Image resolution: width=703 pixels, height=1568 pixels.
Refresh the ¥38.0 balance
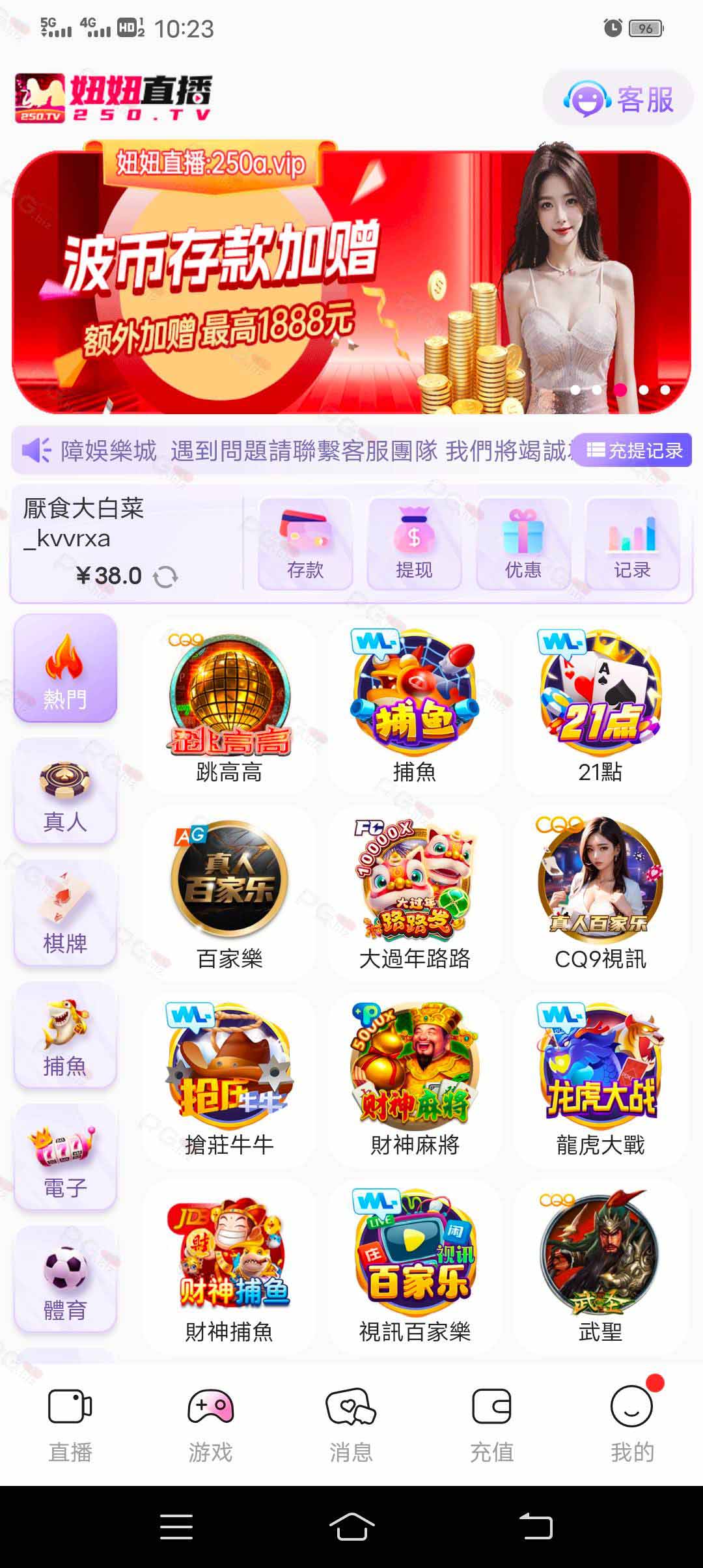point(165,577)
